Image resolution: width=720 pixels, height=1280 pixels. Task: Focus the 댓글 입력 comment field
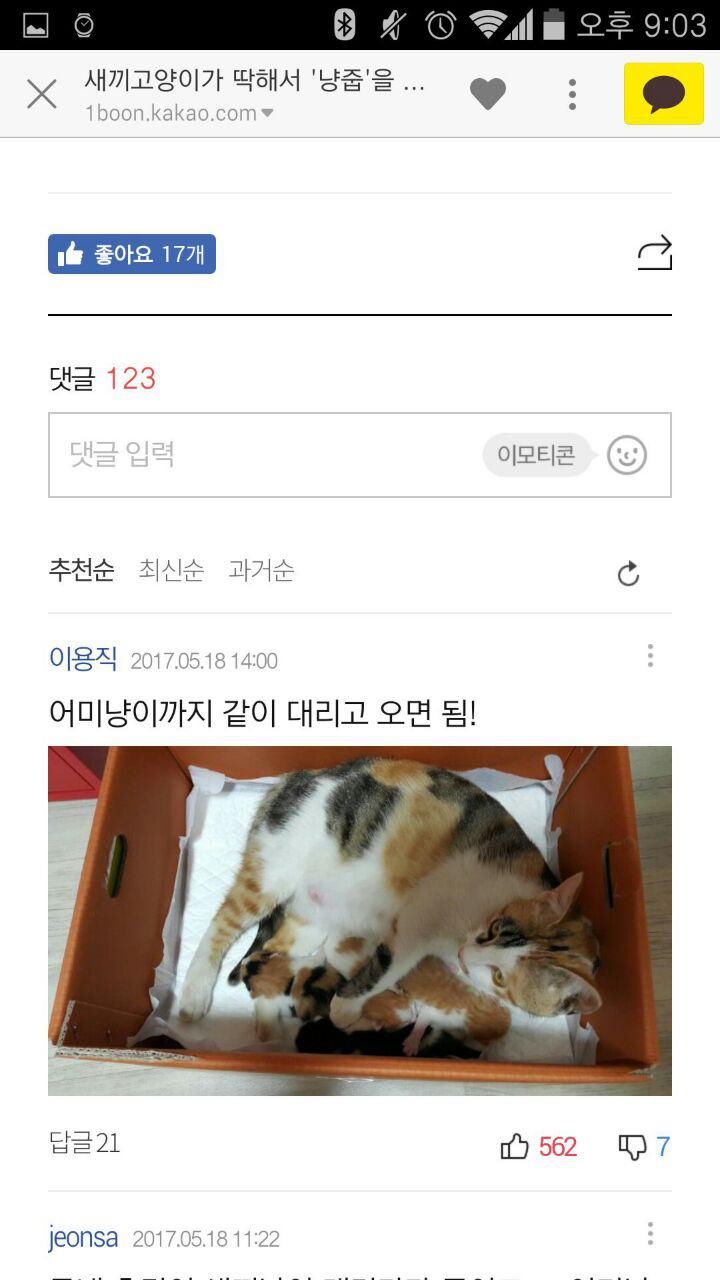coord(260,455)
